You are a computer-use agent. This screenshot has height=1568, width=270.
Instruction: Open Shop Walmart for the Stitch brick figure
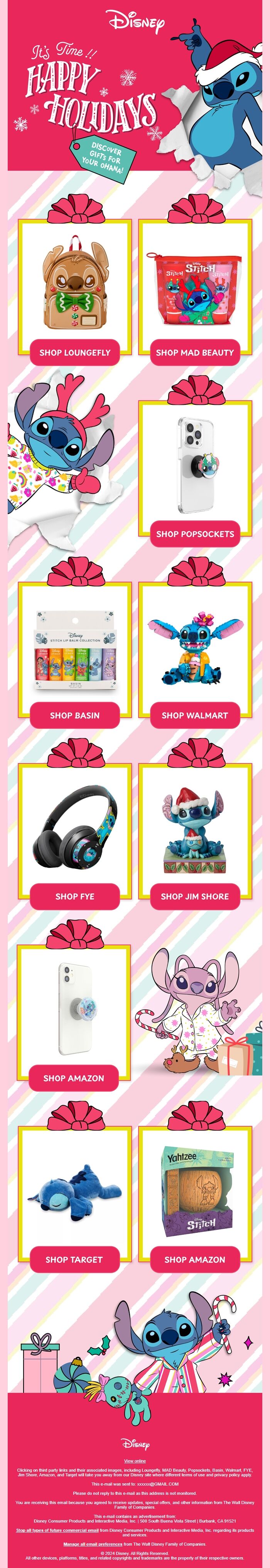(x=194, y=715)
